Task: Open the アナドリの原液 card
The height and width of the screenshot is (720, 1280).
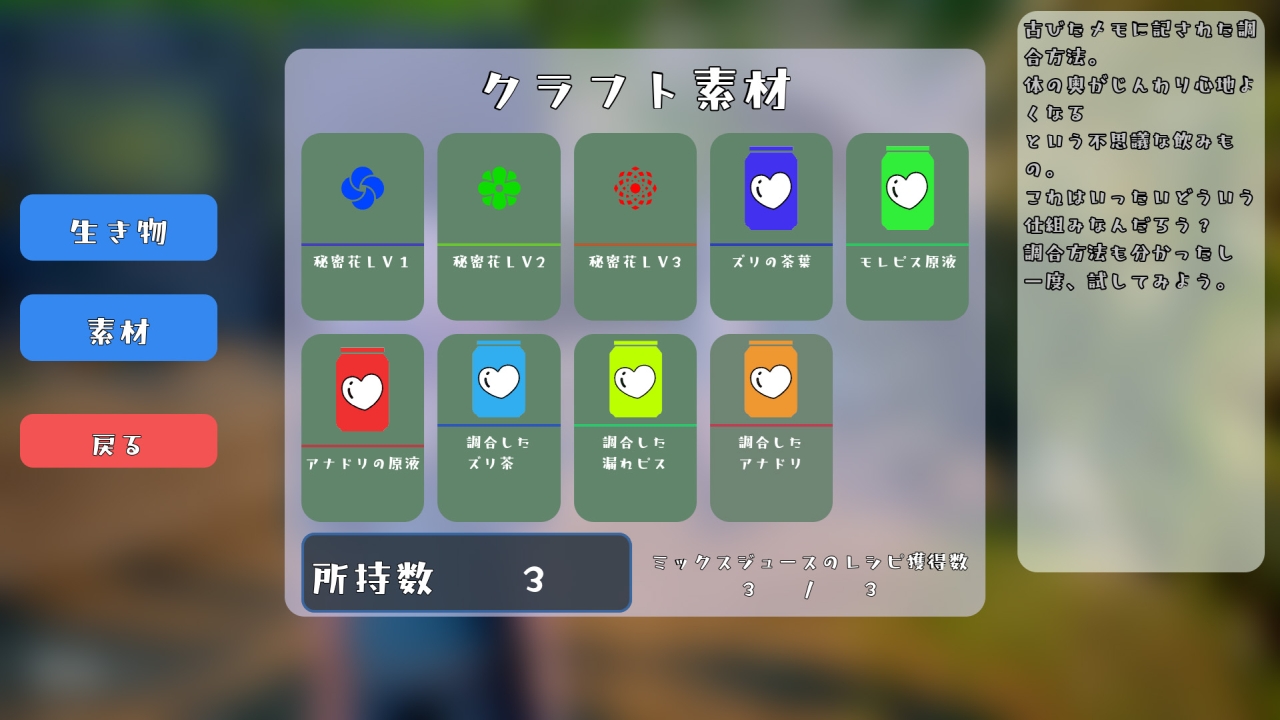Action: pyautogui.click(x=362, y=428)
